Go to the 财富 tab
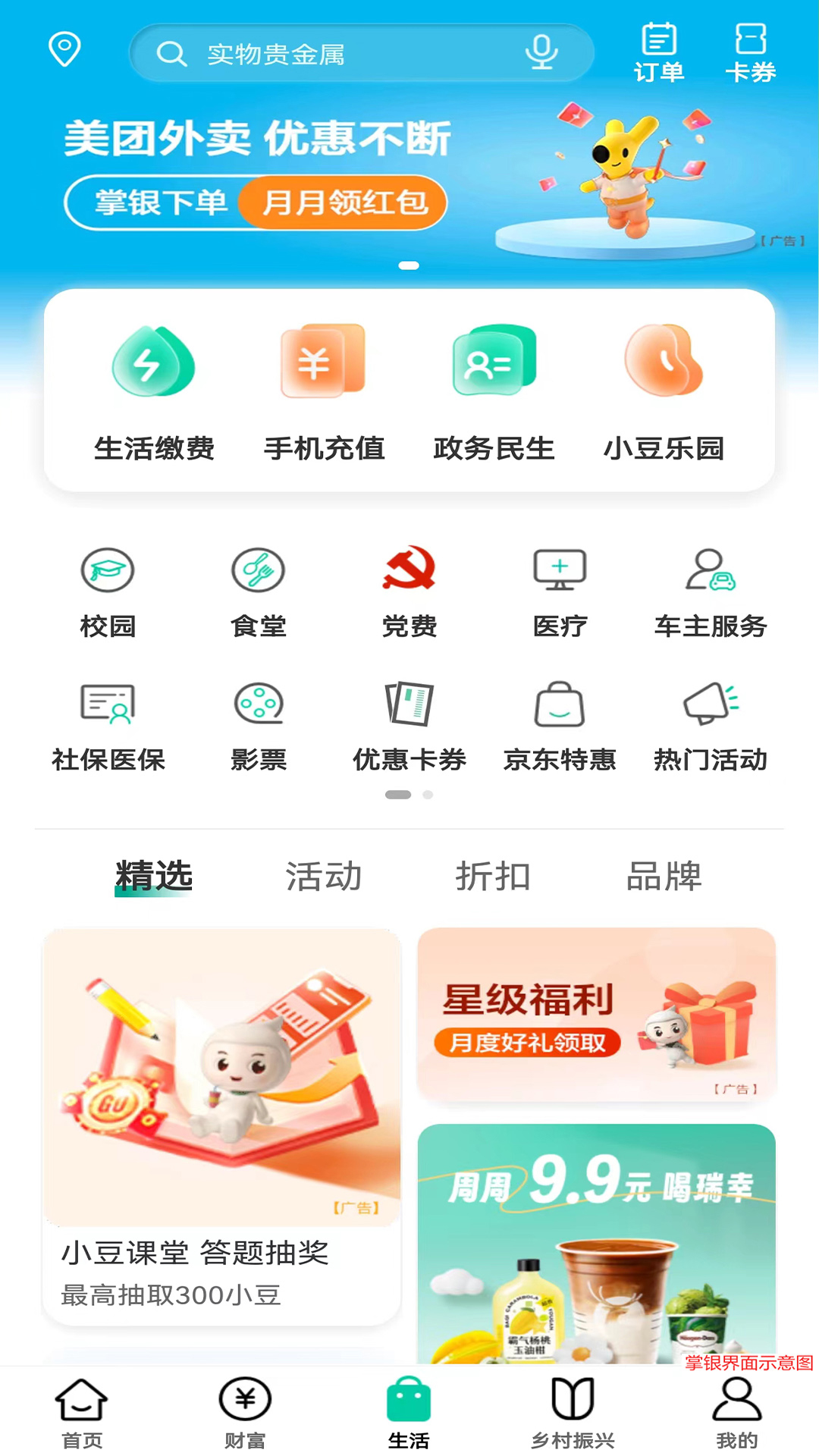Image resolution: width=819 pixels, height=1456 pixels. 245,1411
